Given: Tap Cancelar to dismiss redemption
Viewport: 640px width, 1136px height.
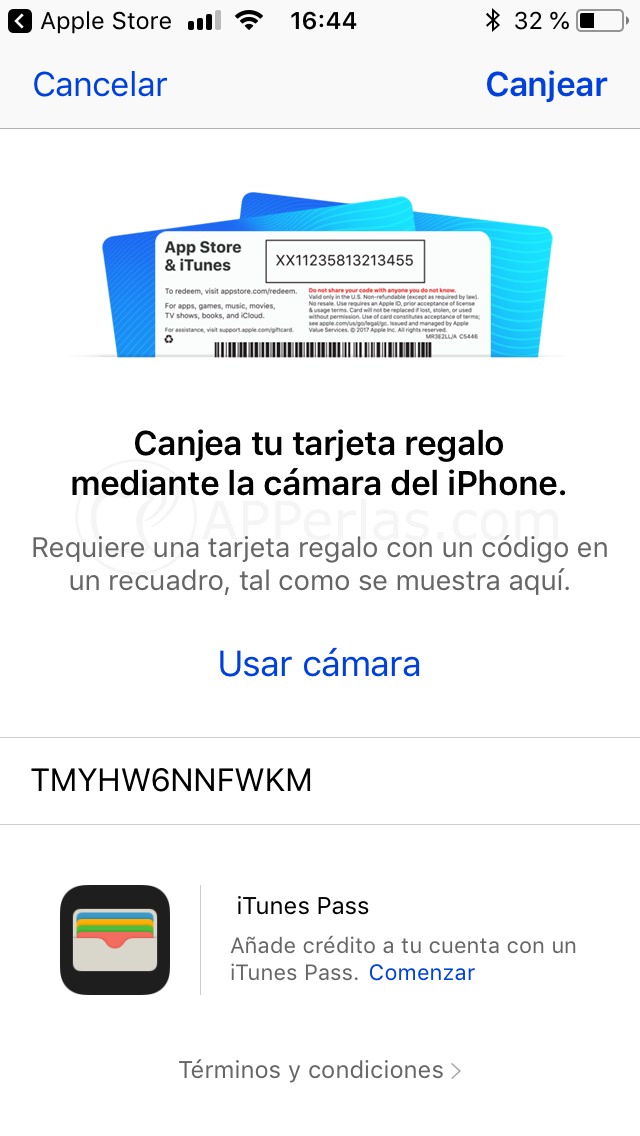Looking at the screenshot, I should 100,85.
